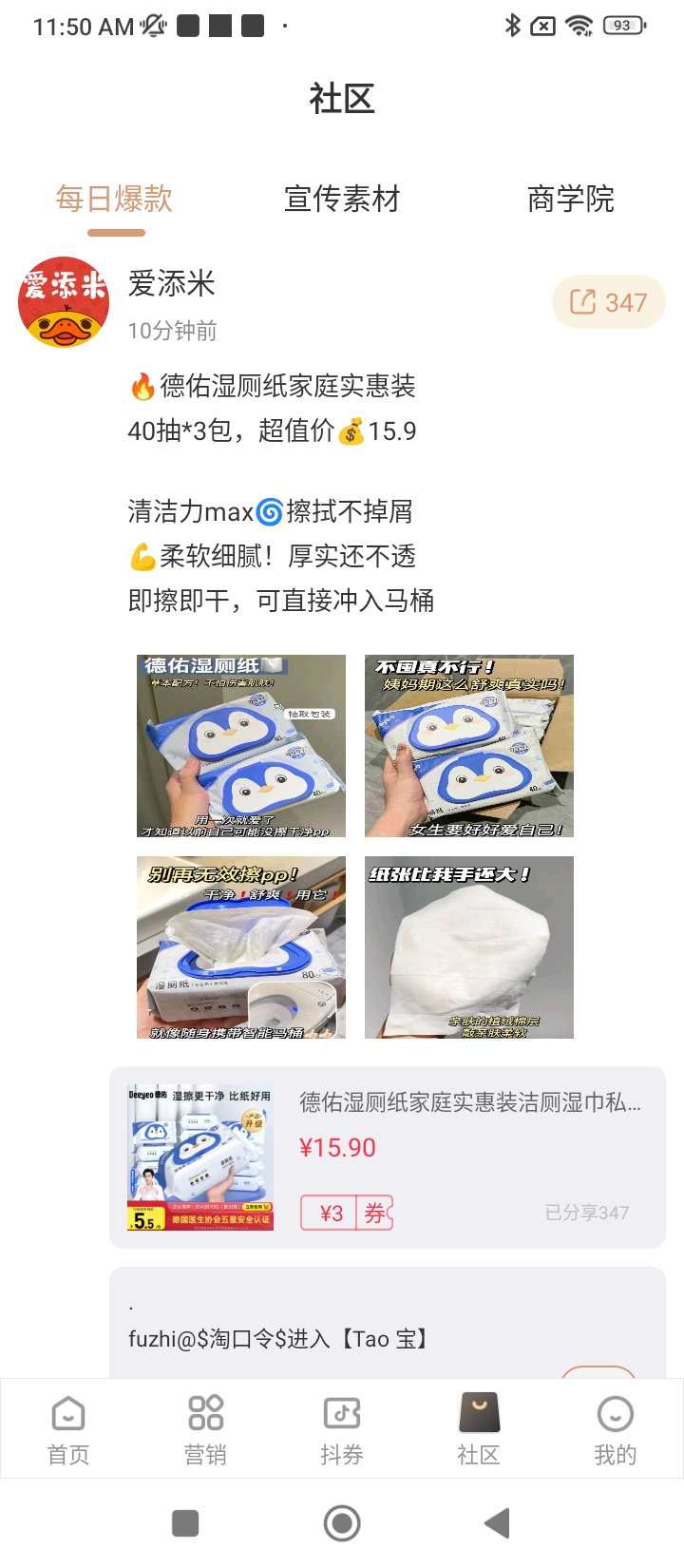Open 爱添米 profile avatar

[64, 302]
